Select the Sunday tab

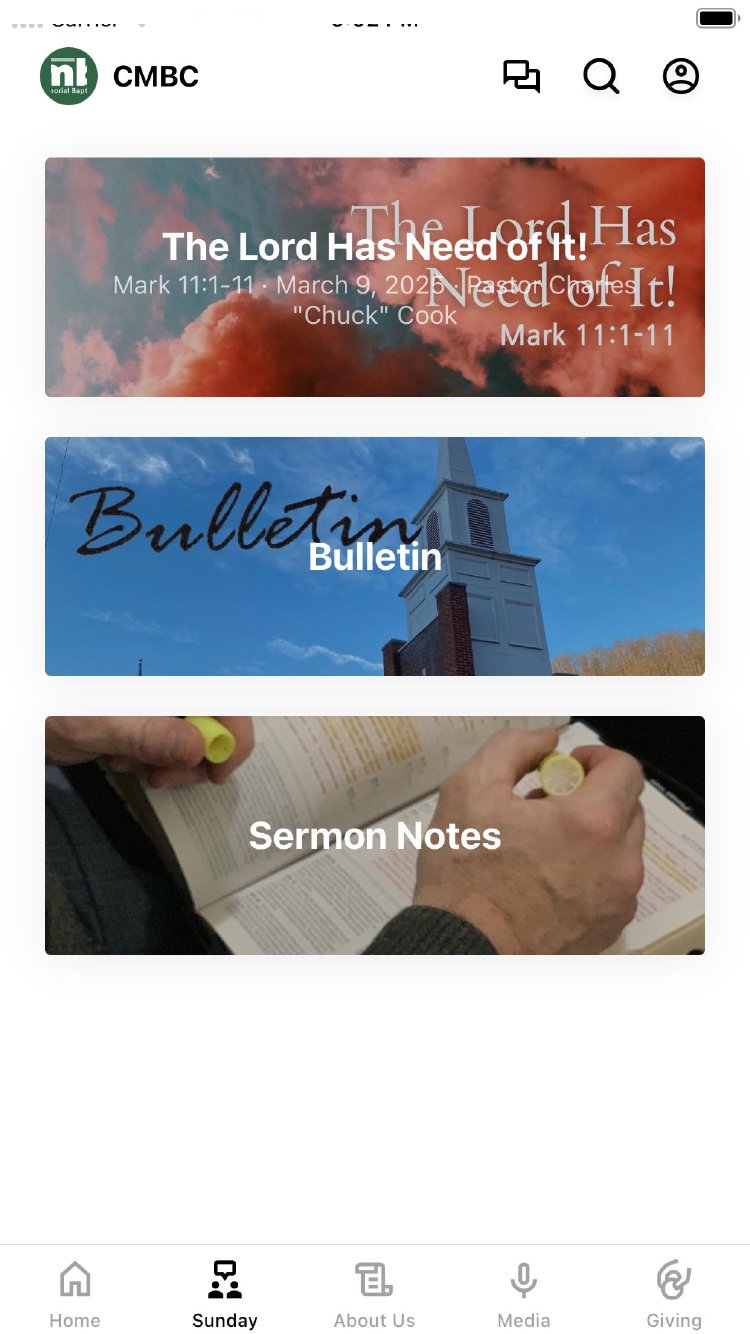pyautogui.click(x=225, y=1294)
